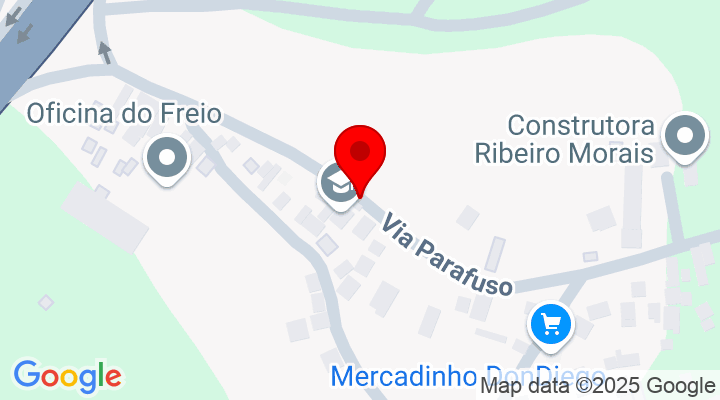The image size is (720, 400).
Task: Open the school marker on Via Parafuso
Action: click(x=335, y=185)
